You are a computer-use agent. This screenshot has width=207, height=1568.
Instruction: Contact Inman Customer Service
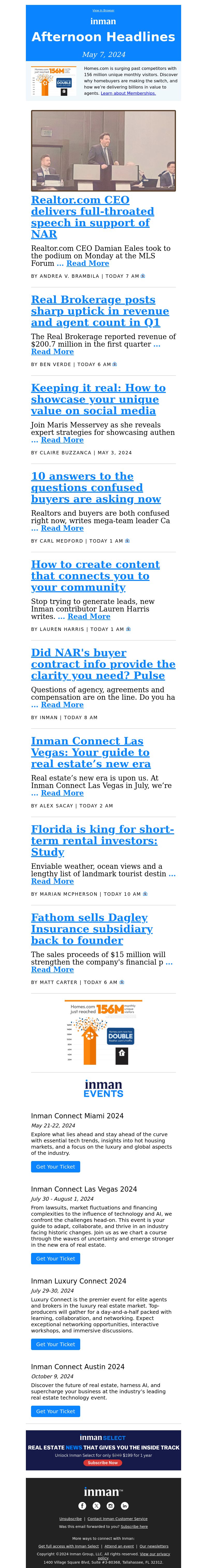coord(117,1519)
